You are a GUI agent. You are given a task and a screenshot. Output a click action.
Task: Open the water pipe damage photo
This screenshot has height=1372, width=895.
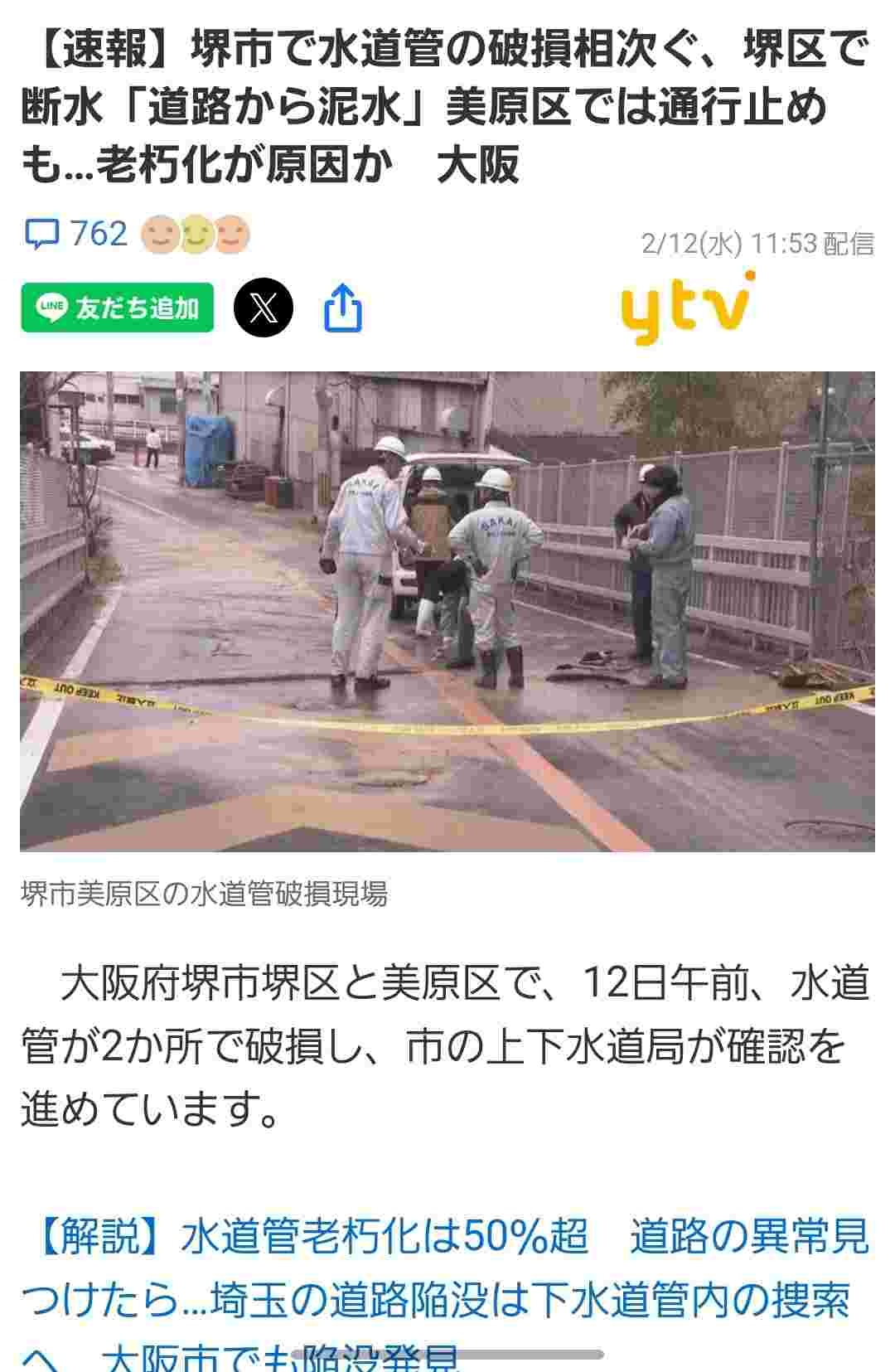(x=447, y=611)
